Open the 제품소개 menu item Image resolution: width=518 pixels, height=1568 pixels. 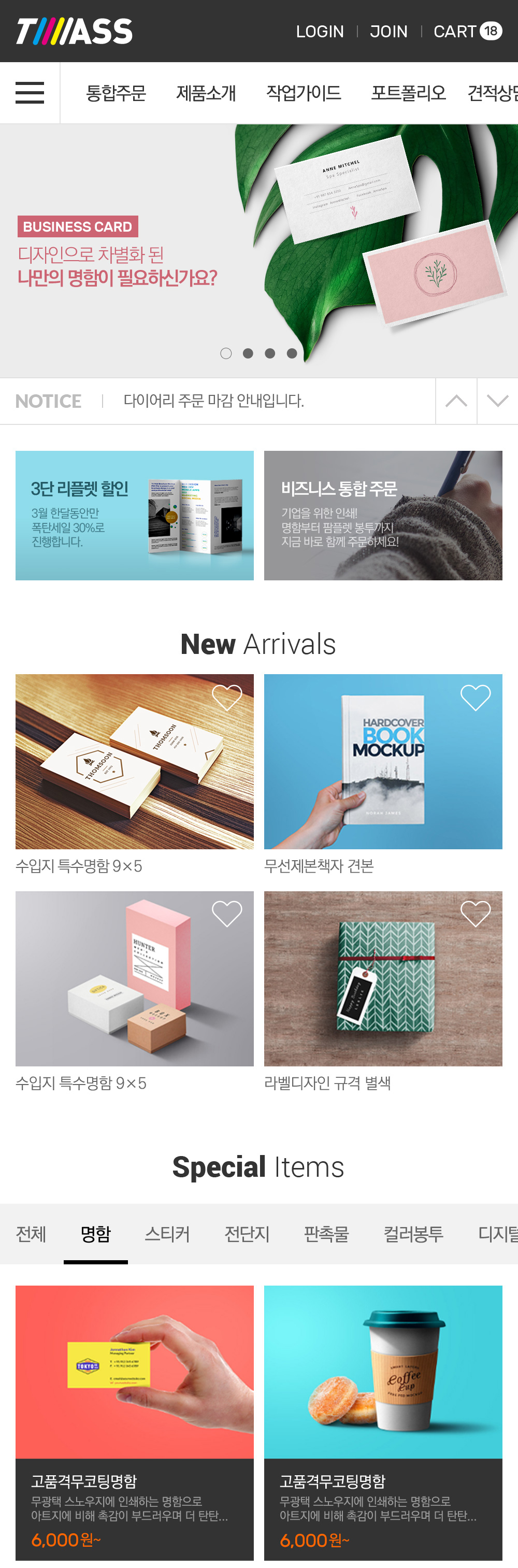[x=206, y=93]
